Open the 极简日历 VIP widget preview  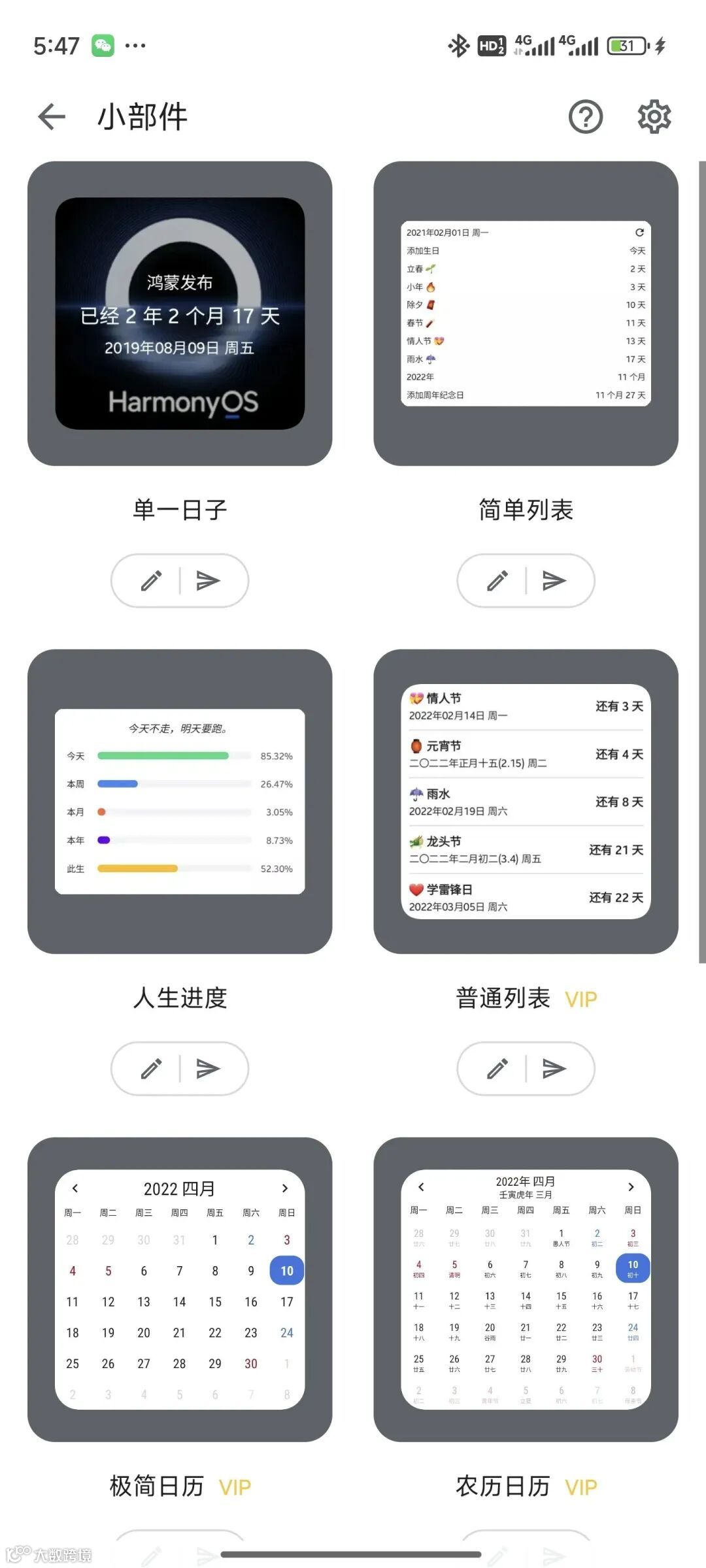point(180,1290)
